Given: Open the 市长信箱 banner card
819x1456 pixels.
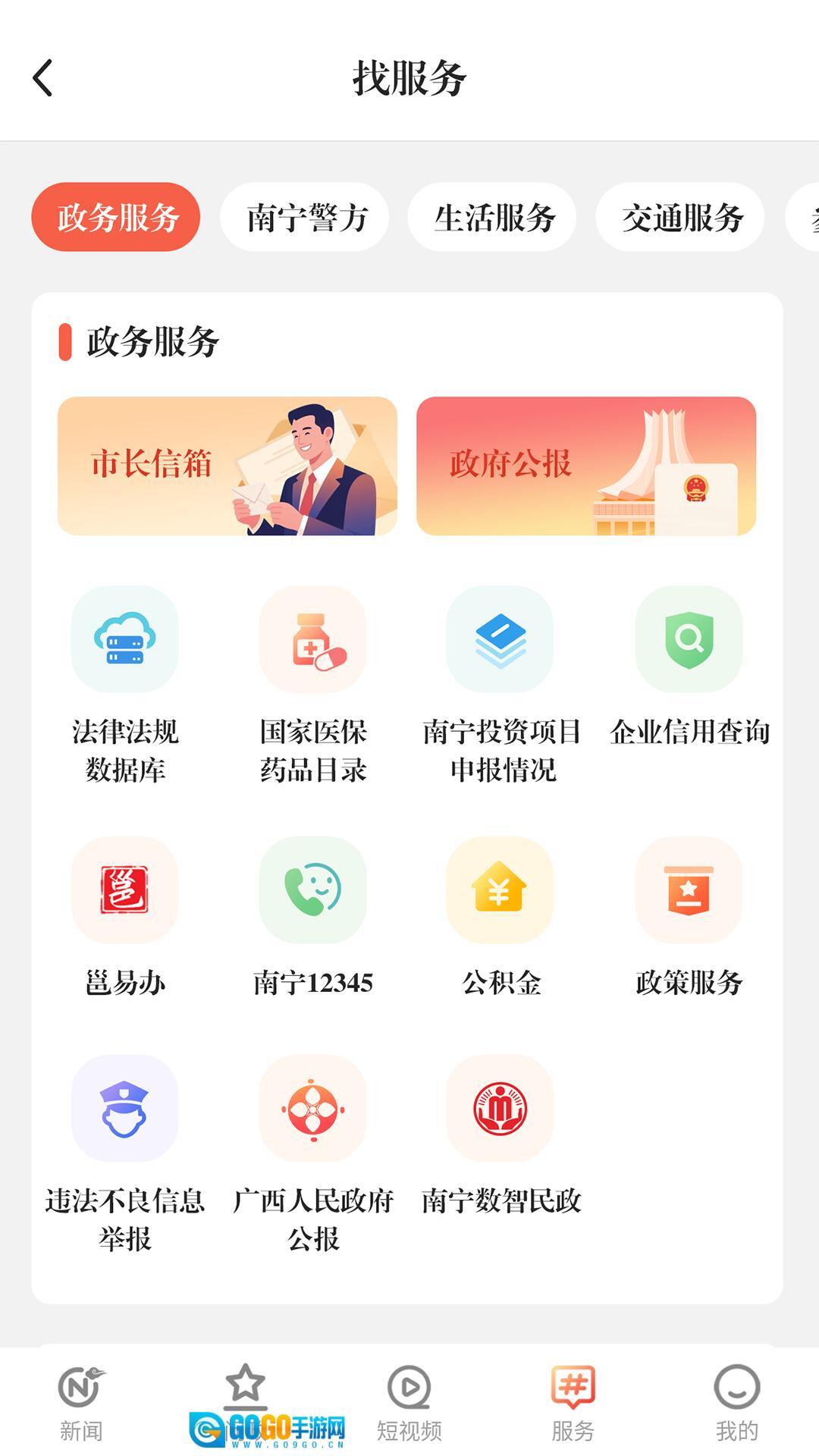Looking at the screenshot, I should [x=227, y=466].
